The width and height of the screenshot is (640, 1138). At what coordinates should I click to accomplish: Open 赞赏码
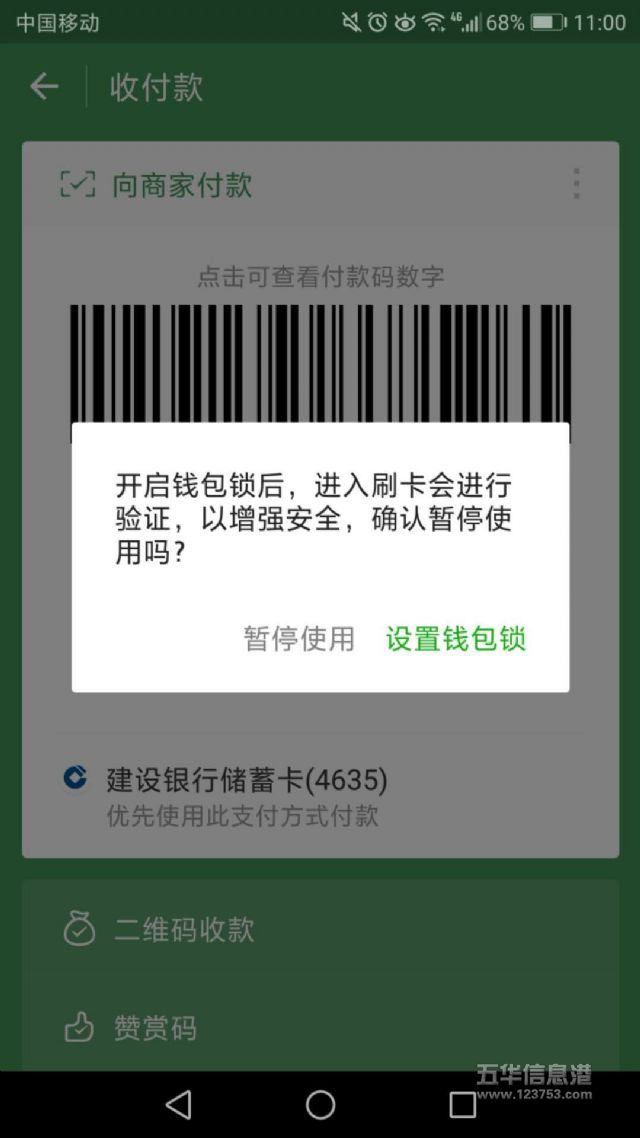320,1027
